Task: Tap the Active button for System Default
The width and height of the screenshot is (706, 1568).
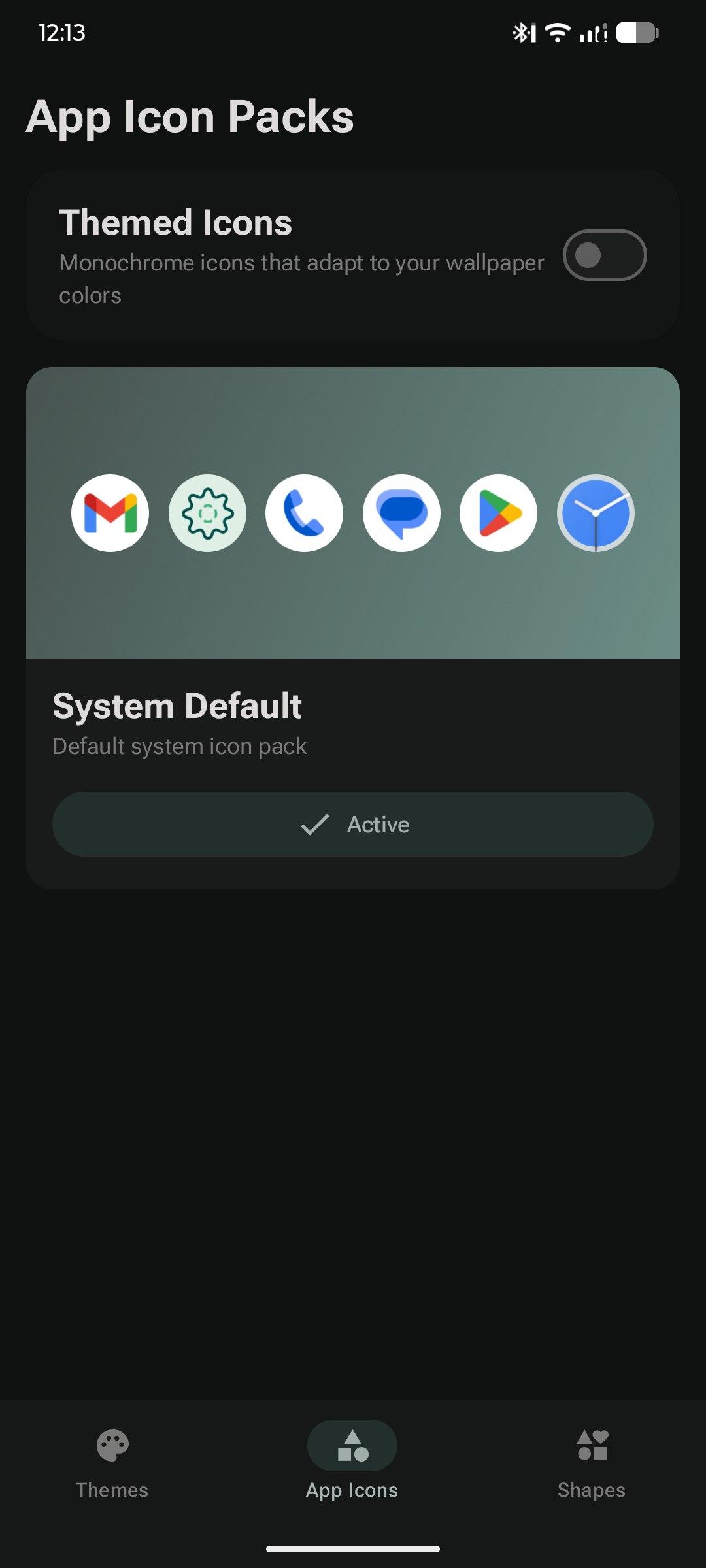Action: tap(353, 825)
